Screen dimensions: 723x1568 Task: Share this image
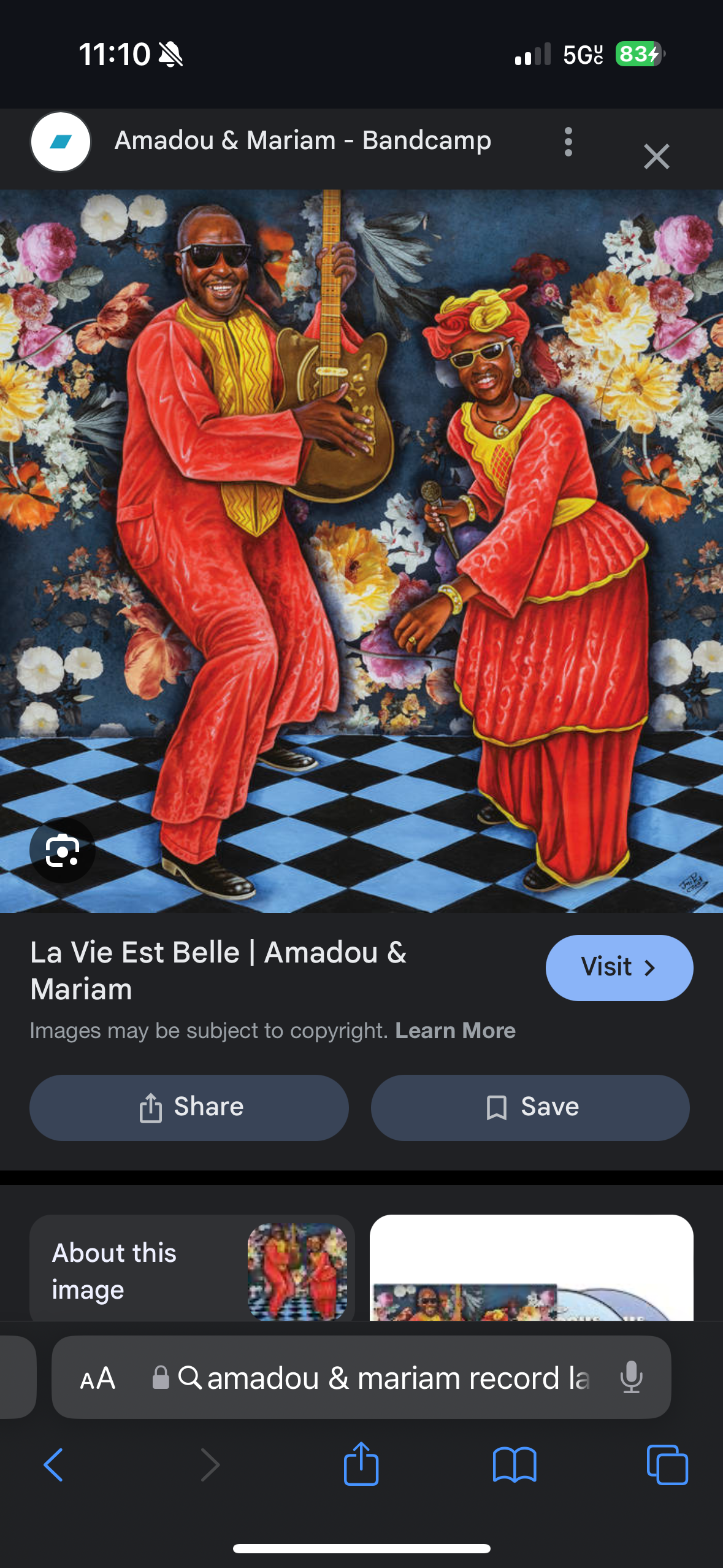189,1107
